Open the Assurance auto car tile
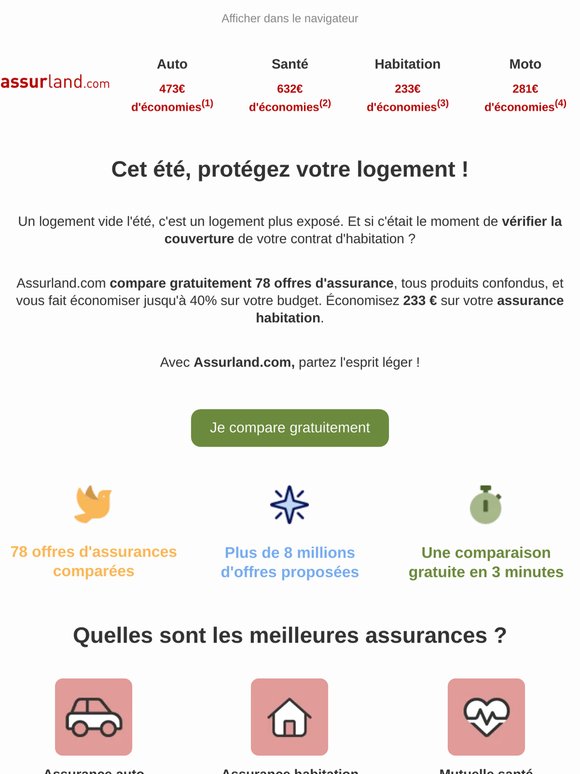This screenshot has width=580, height=774. pyautogui.click(x=93, y=717)
